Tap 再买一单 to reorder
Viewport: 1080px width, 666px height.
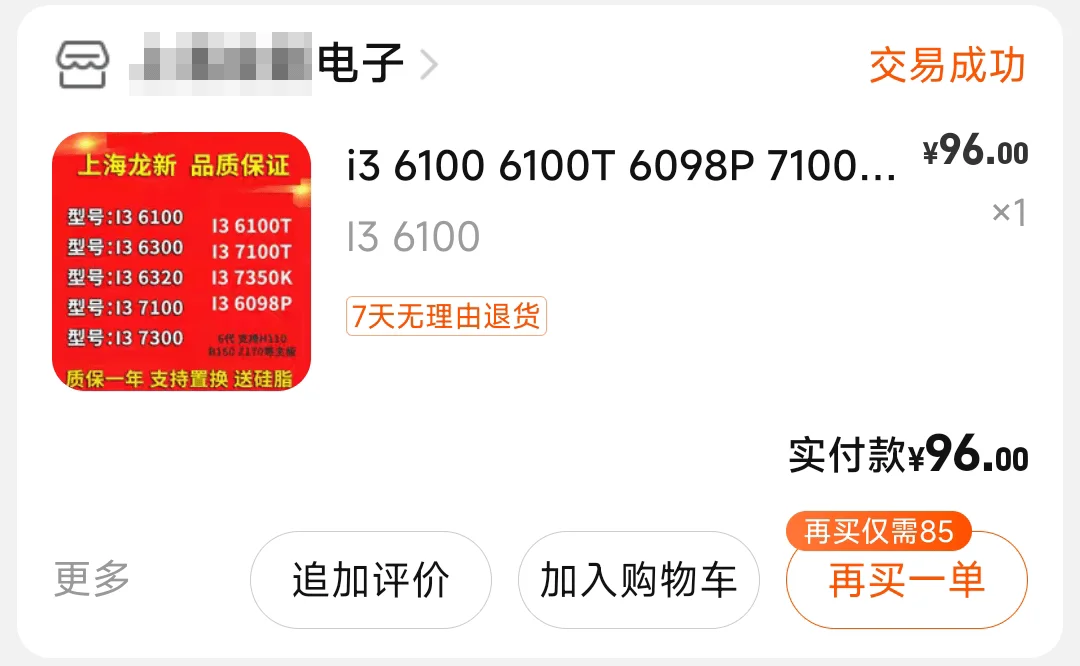point(906,582)
